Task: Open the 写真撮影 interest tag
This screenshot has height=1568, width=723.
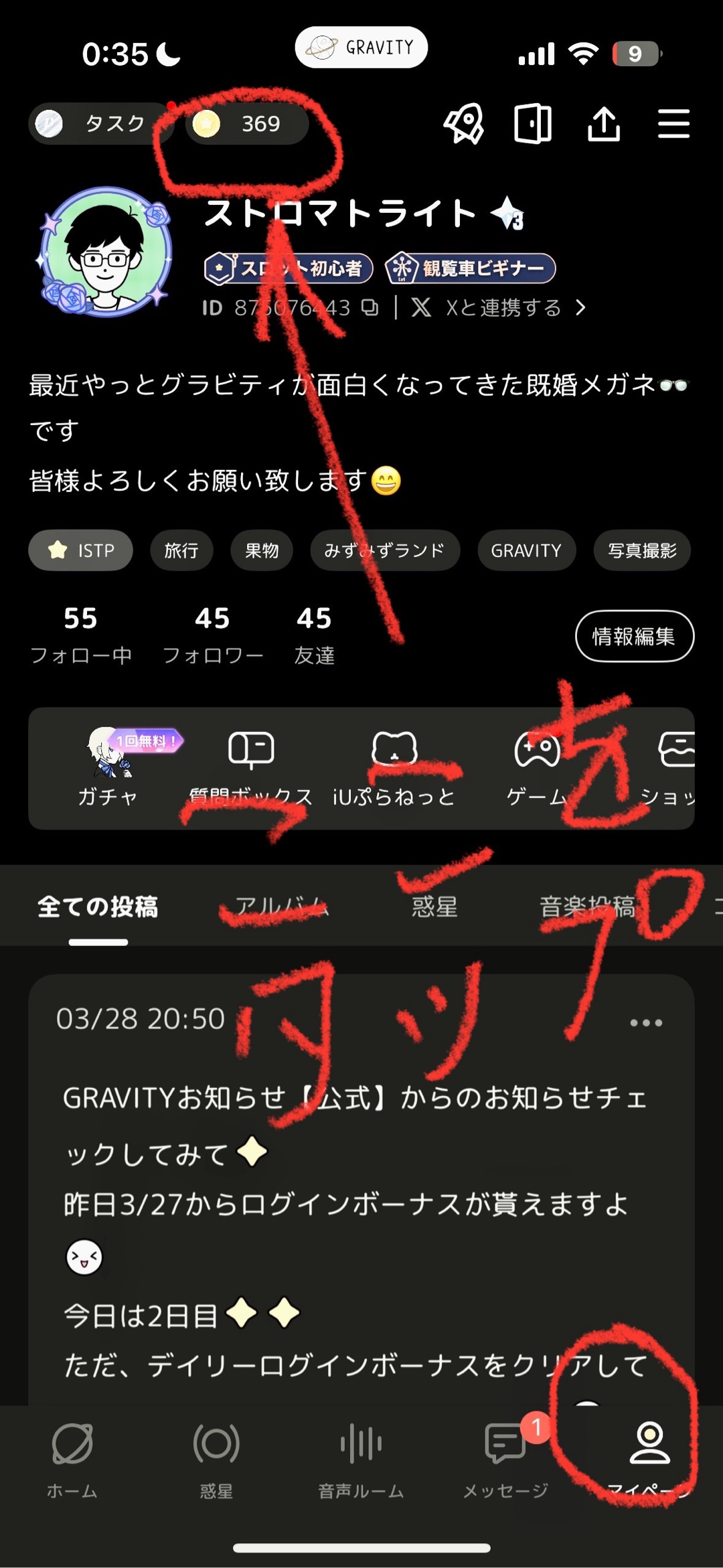Action: click(x=641, y=550)
